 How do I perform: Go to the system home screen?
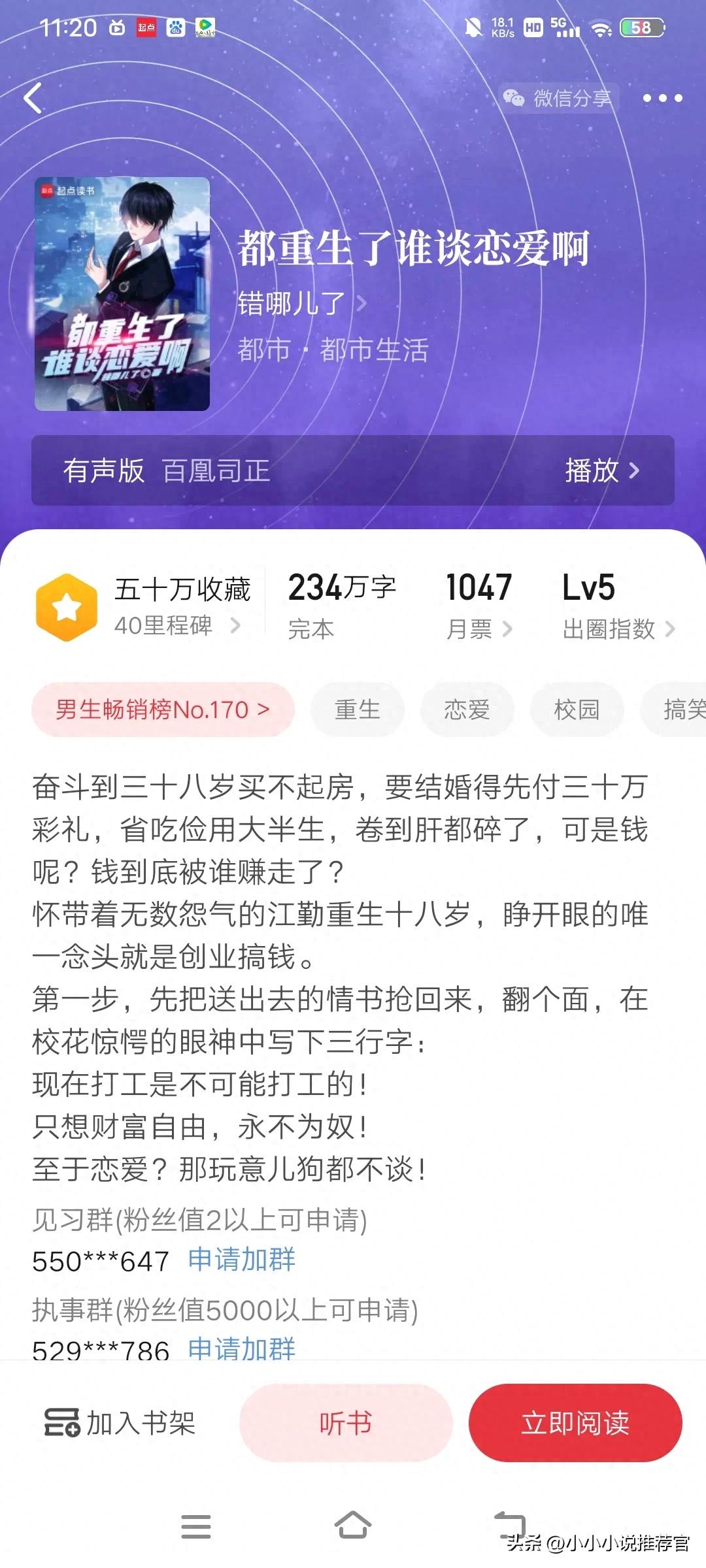(x=353, y=1526)
